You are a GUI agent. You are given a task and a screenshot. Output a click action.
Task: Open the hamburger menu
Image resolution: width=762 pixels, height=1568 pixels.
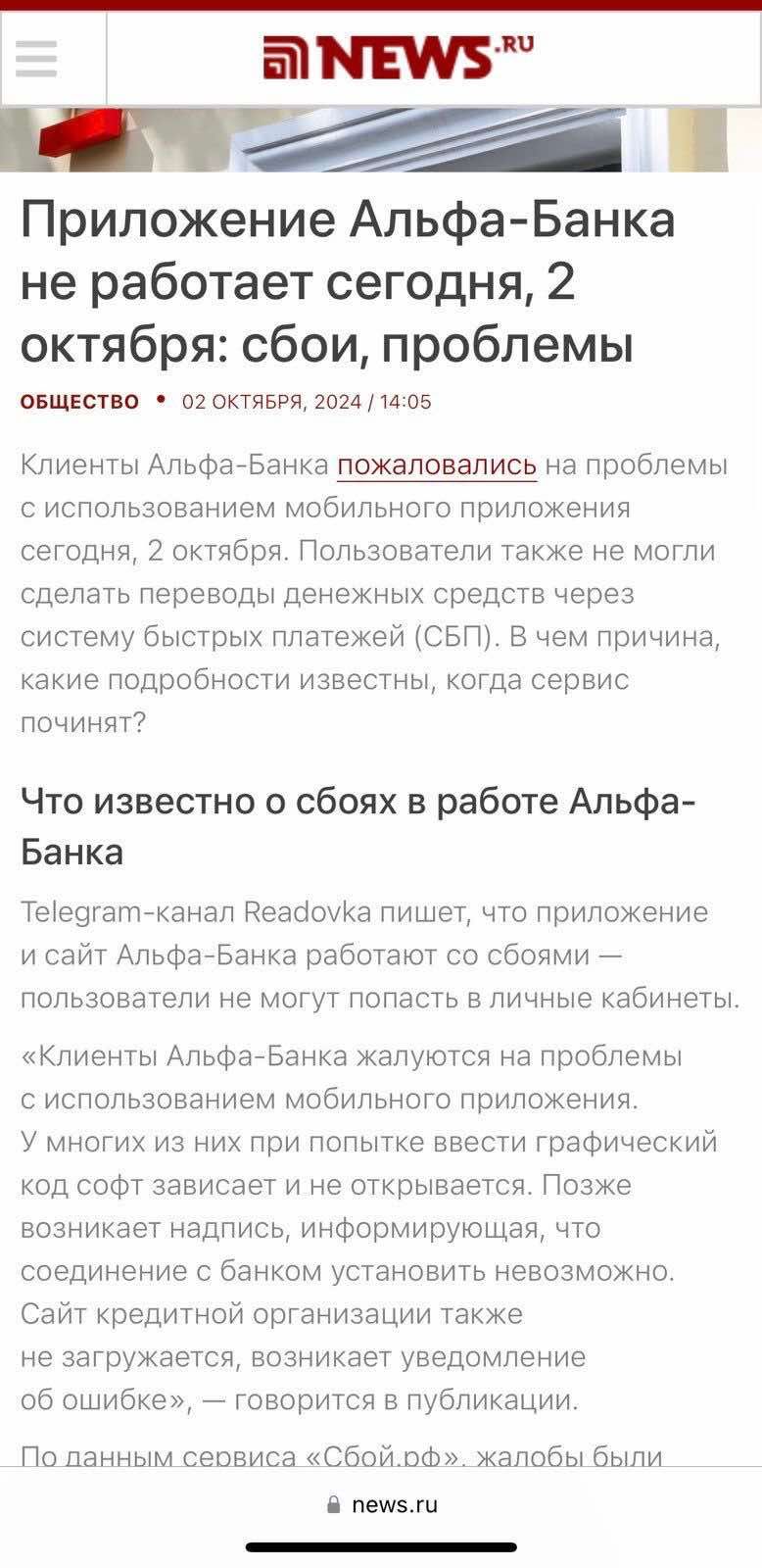pos(37,58)
